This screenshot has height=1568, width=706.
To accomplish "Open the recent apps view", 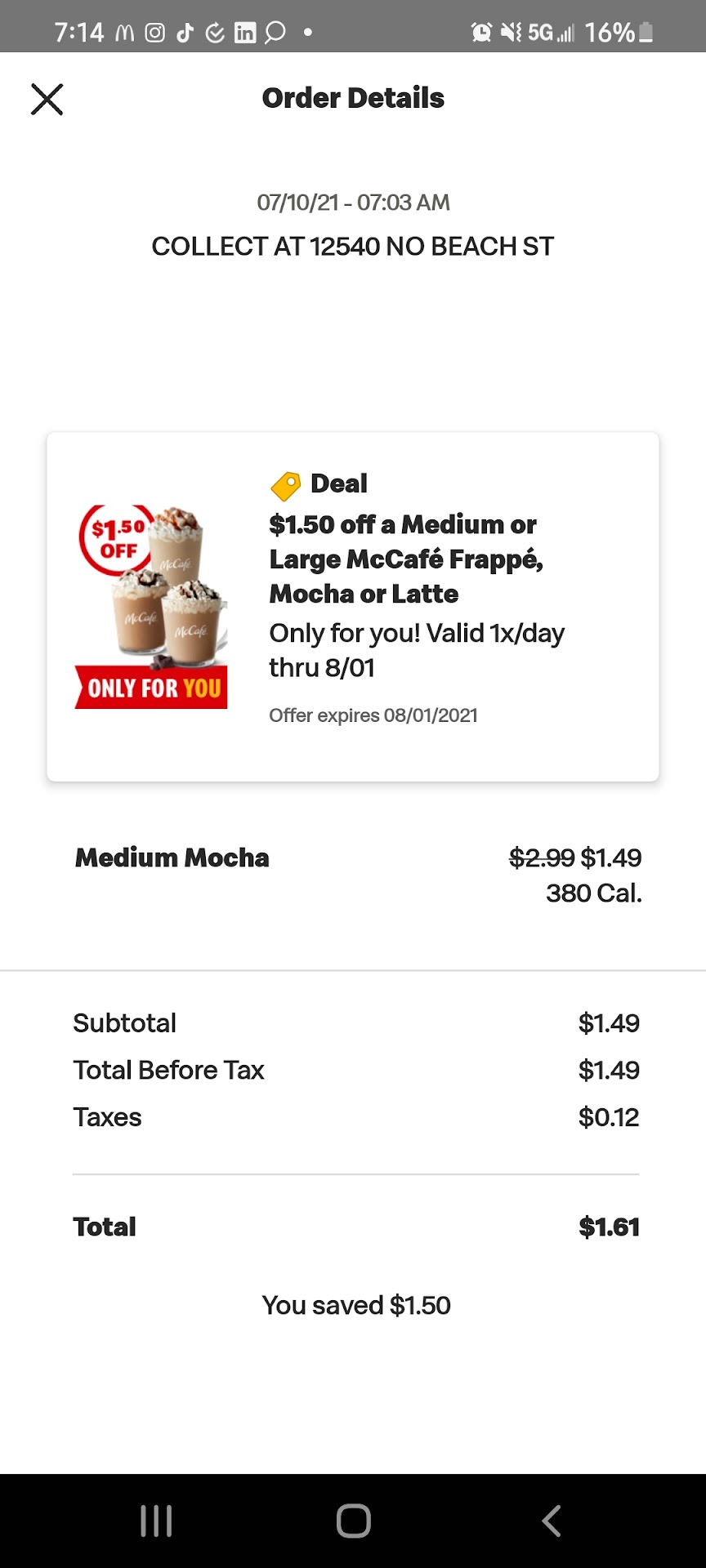I will click(x=156, y=1521).
